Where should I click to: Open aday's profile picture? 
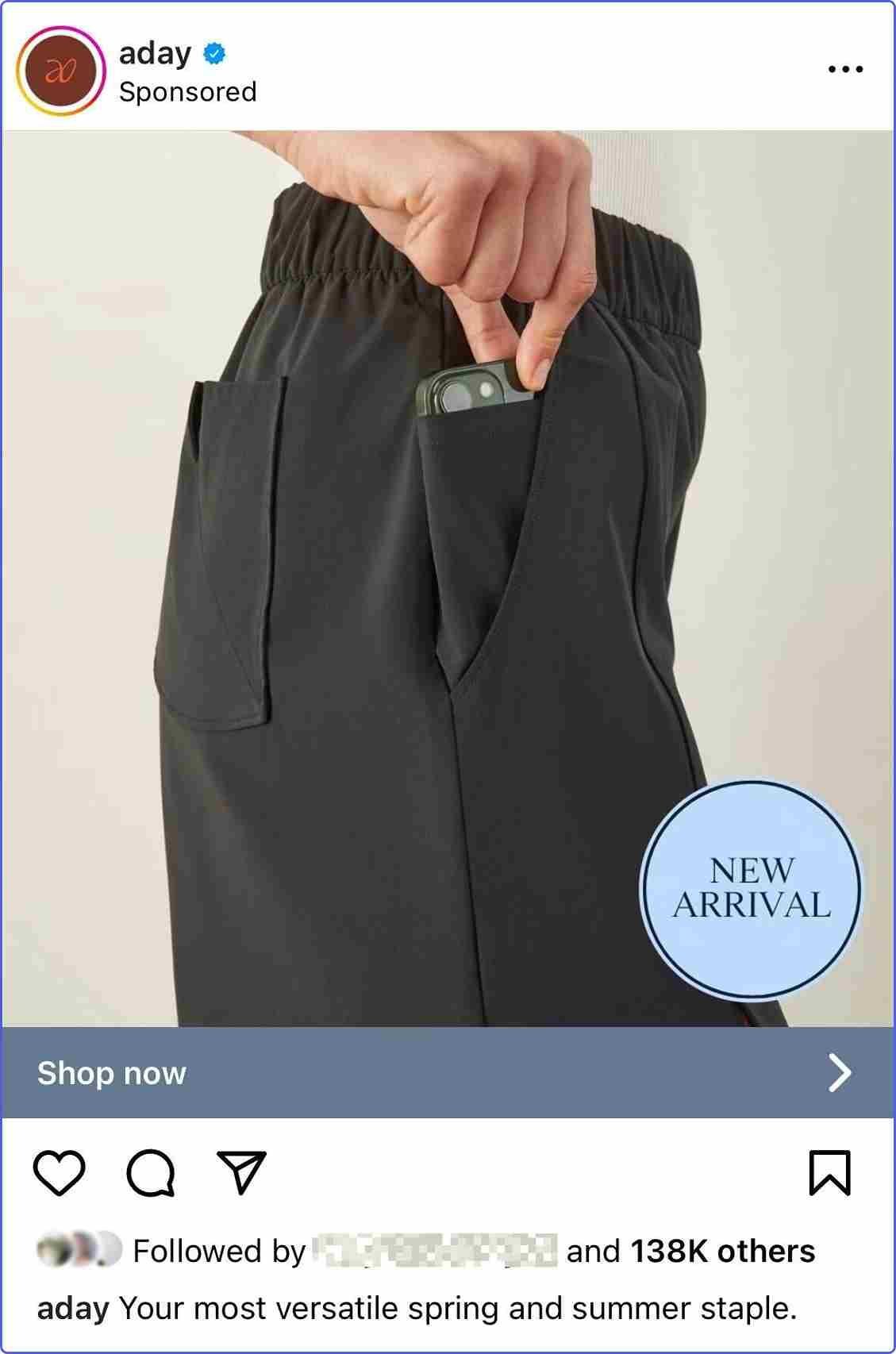61,71
